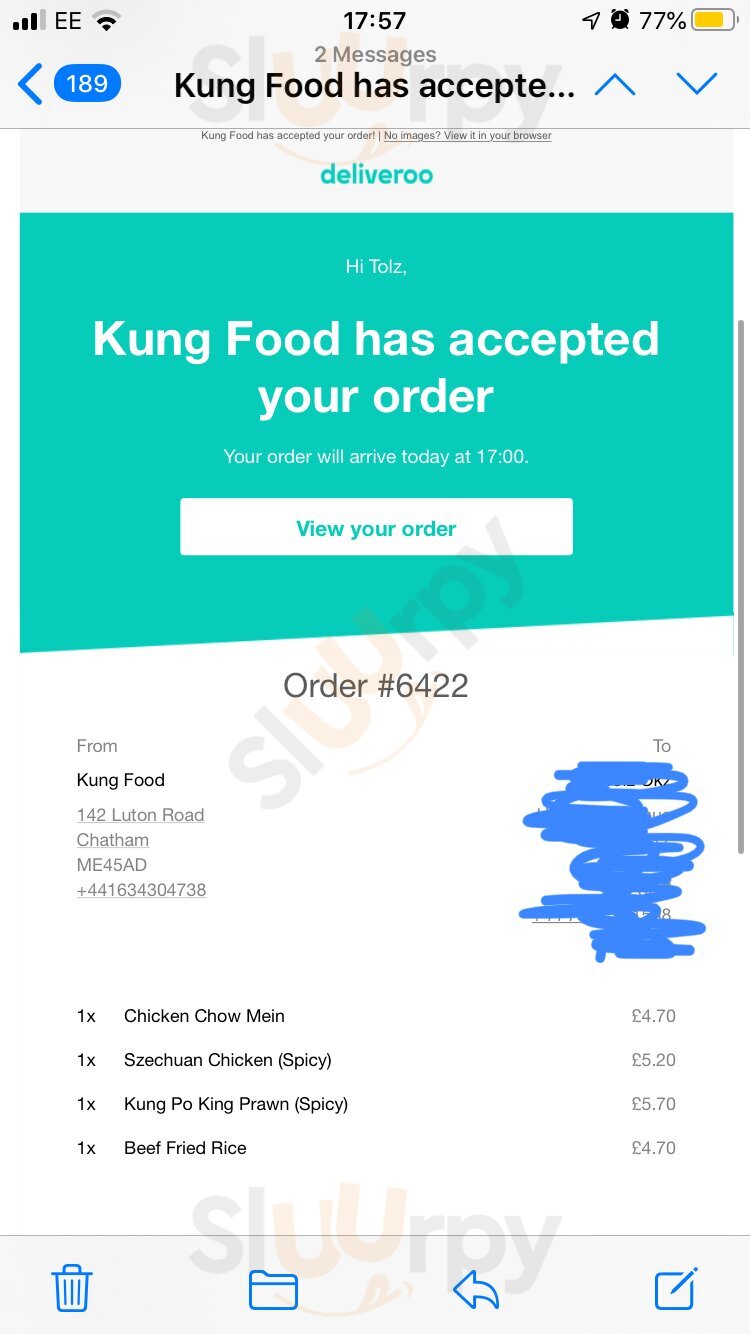Go to the next message
750x1334 pixels.
click(697, 85)
